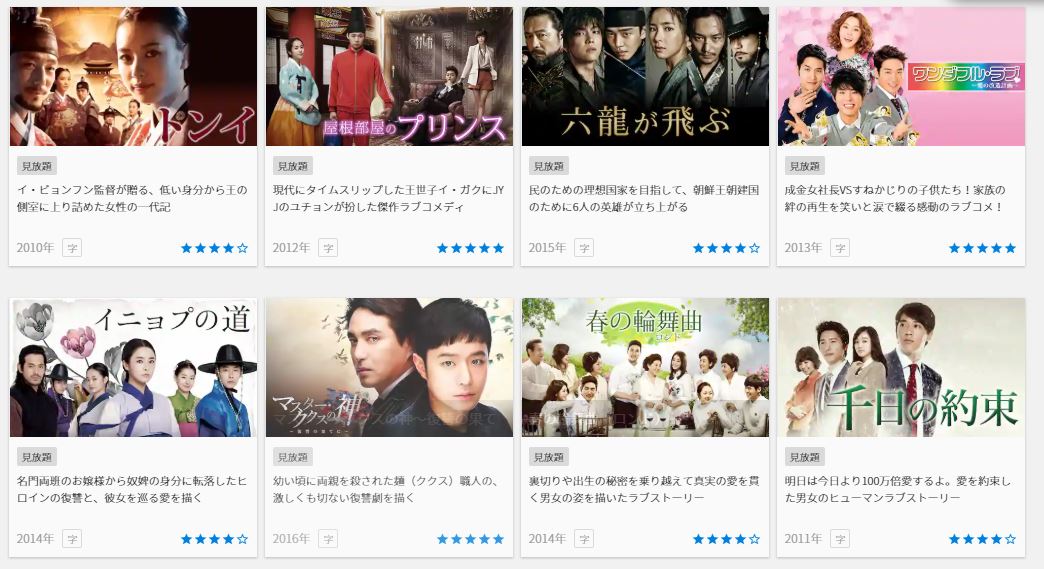
Task: Open マスター・ククスの神 drama card
Action: pyautogui.click(x=389, y=367)
